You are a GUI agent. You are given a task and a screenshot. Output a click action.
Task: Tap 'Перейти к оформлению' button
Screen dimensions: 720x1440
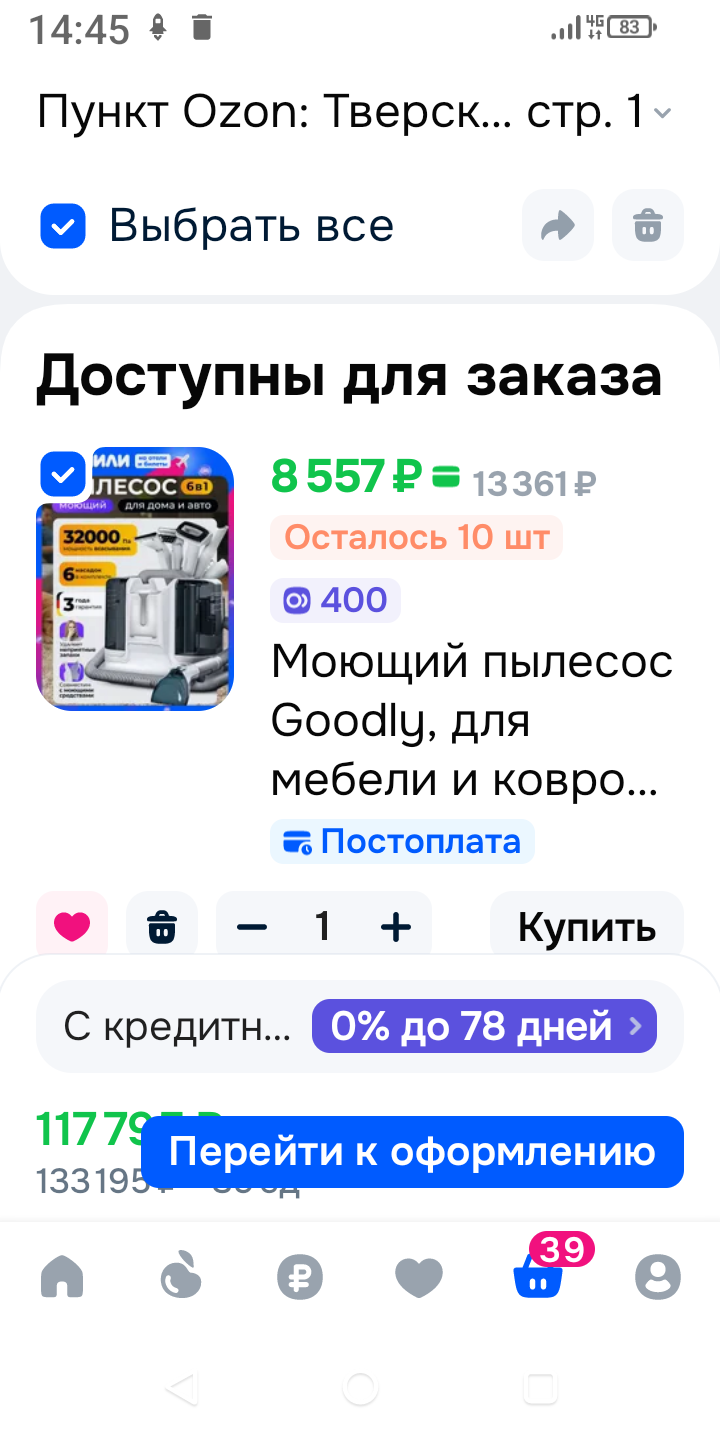tap(412, 1152)
